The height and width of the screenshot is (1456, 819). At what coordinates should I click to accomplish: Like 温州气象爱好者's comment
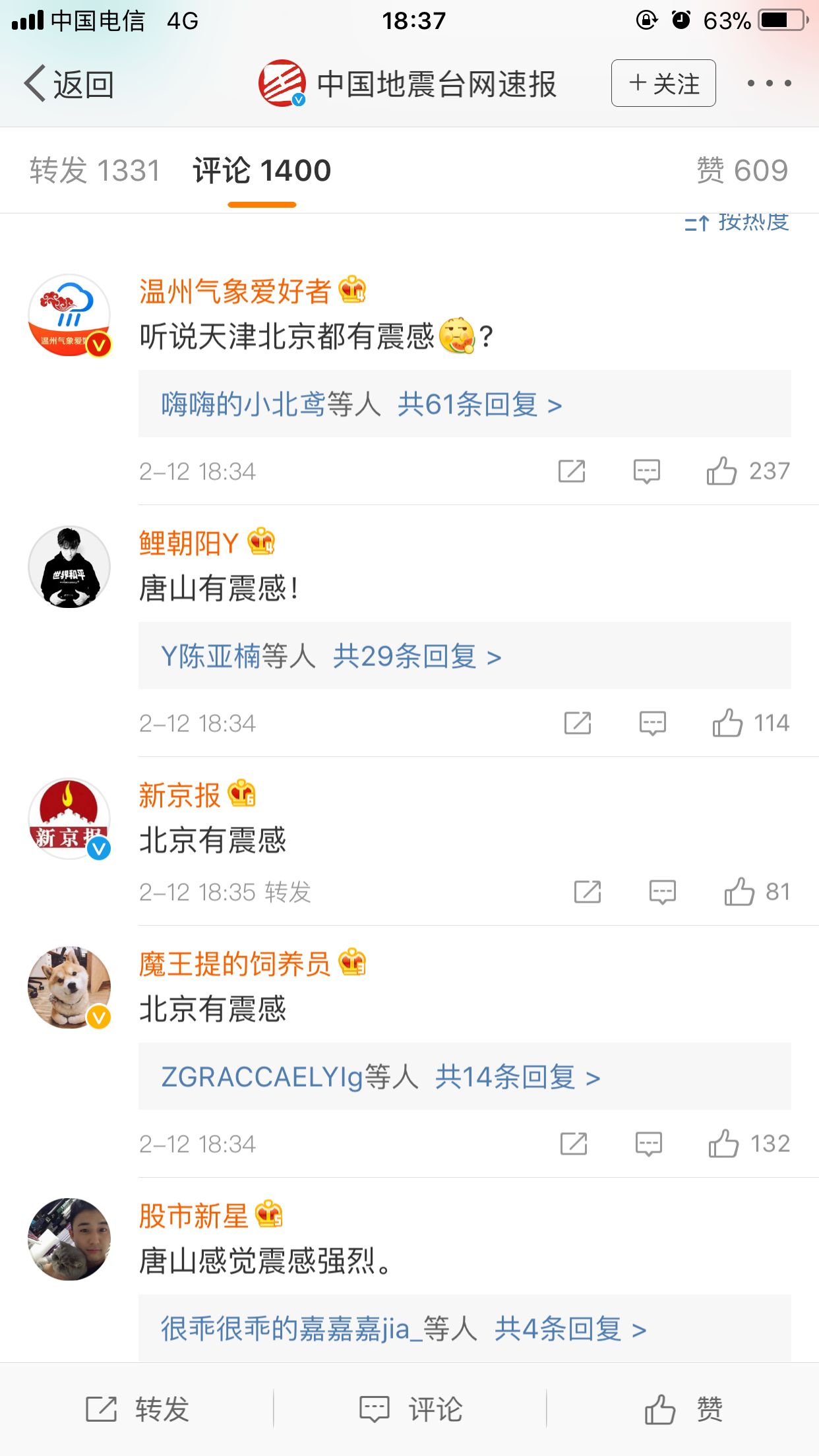click(x=721, y=471)
